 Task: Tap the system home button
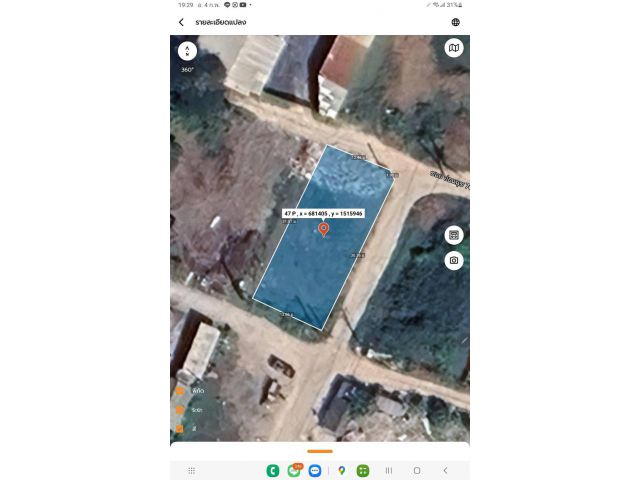(x=417, y=470)
